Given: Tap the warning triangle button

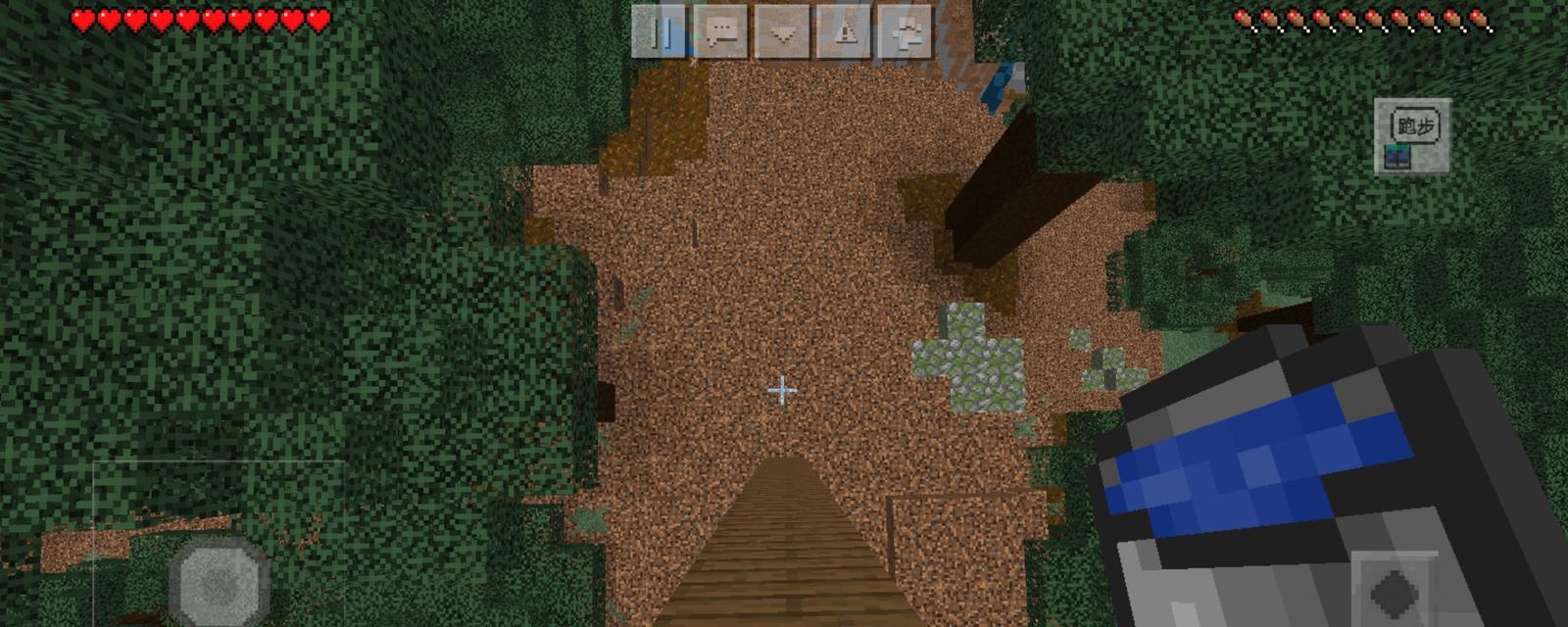Looking at the screenshot, I should 844,32.
